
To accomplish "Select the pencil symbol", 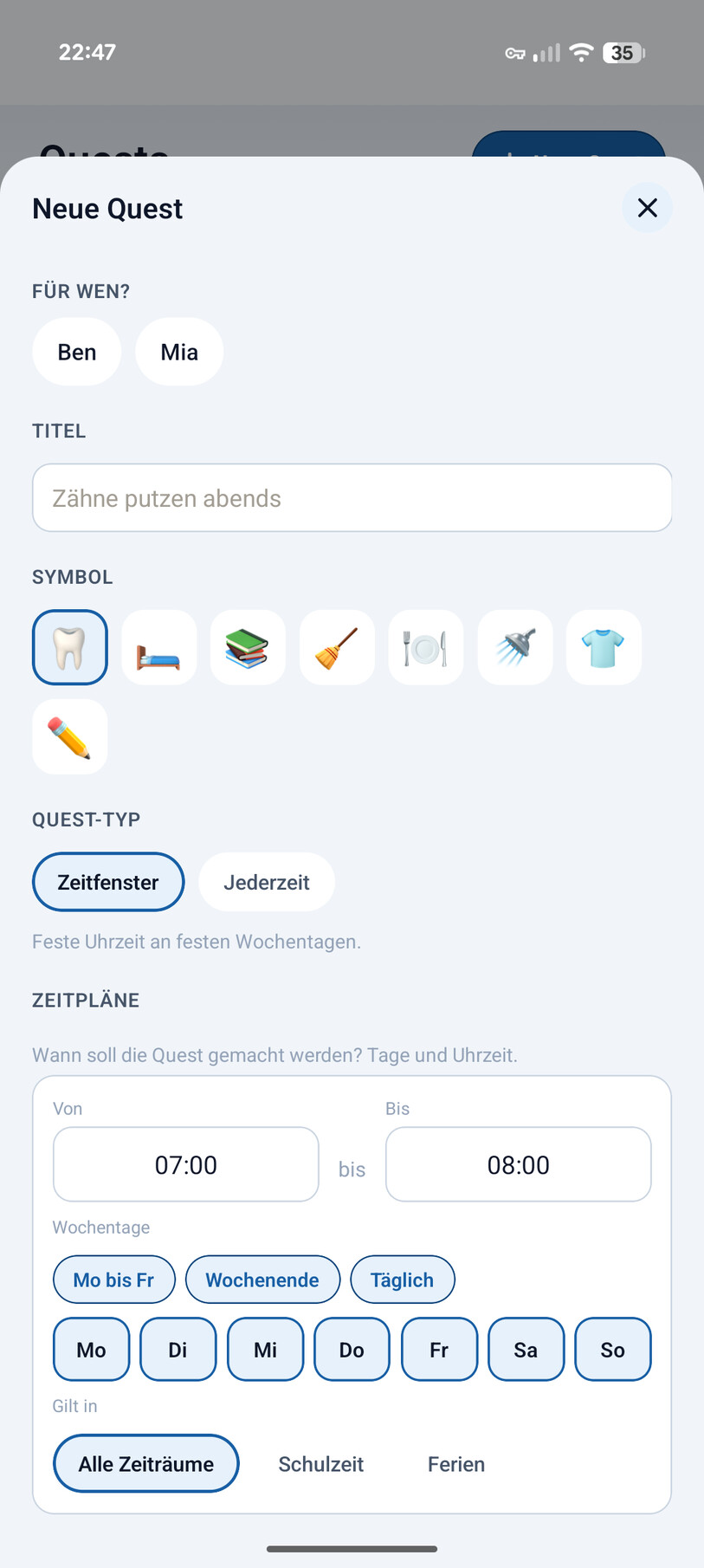I will tap(70, 736).
